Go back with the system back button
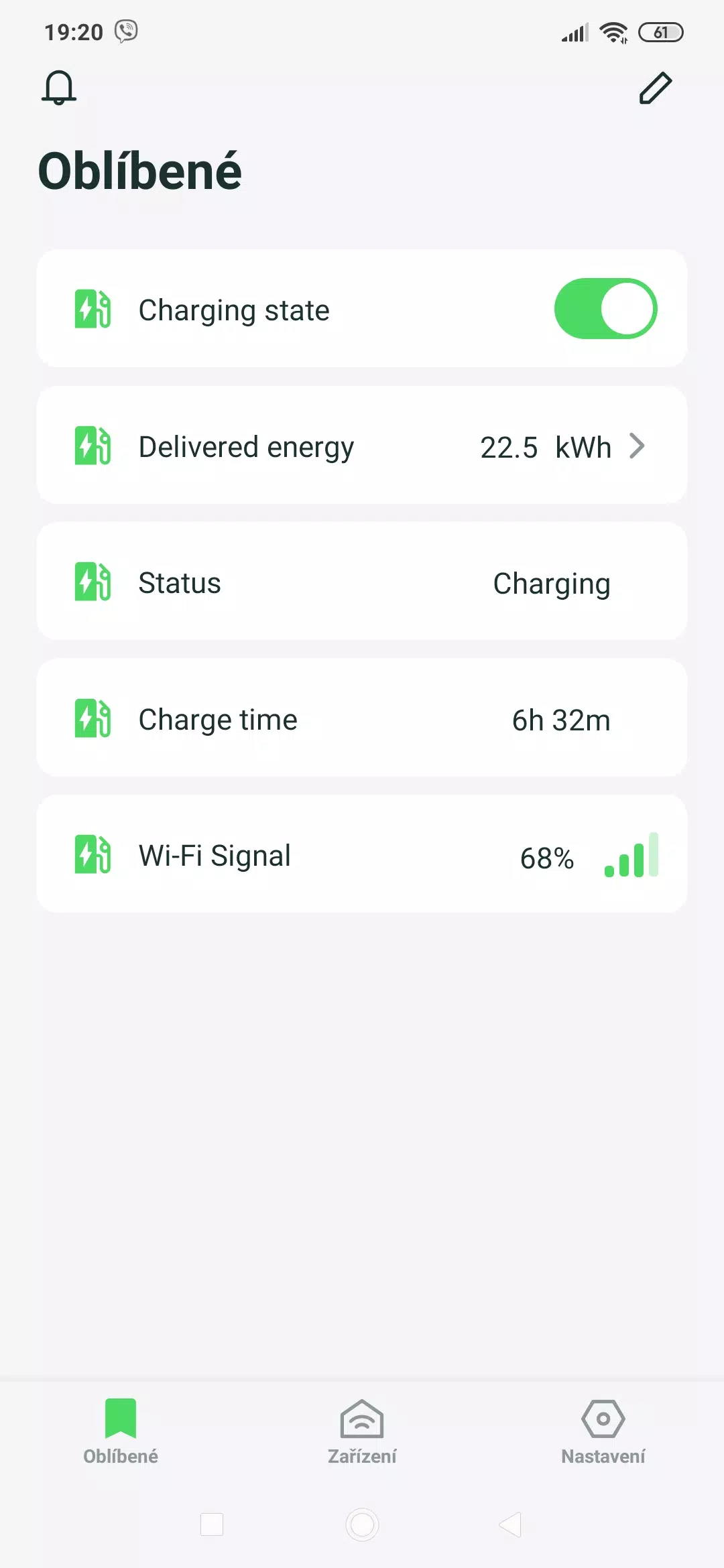This screenshot has height=1568, width=724. pyautogui.click(x=511, y=1524)
